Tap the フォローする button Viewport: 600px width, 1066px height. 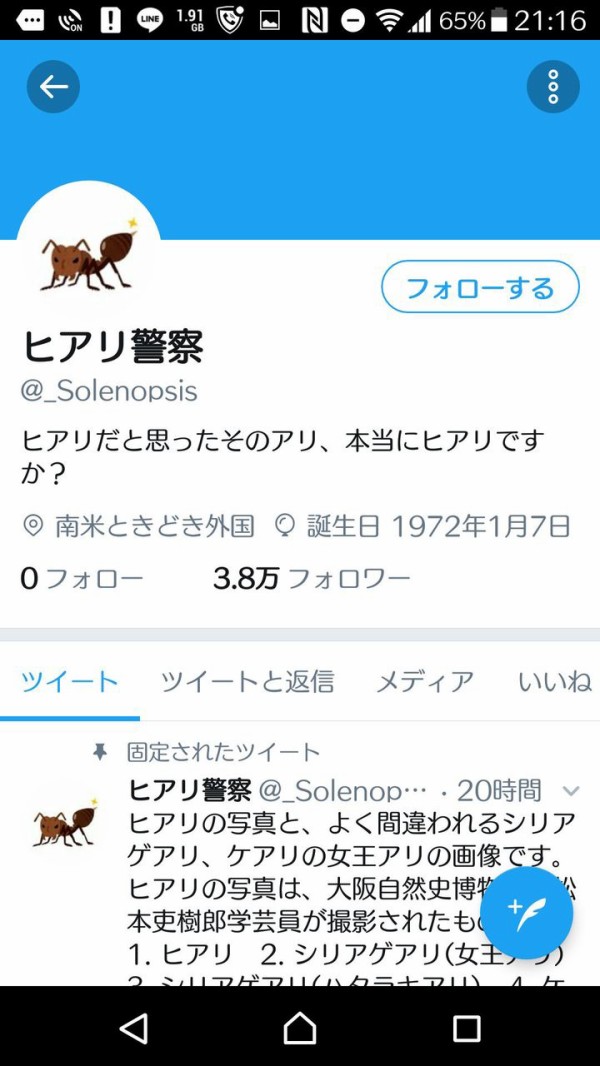click(480, 288)
